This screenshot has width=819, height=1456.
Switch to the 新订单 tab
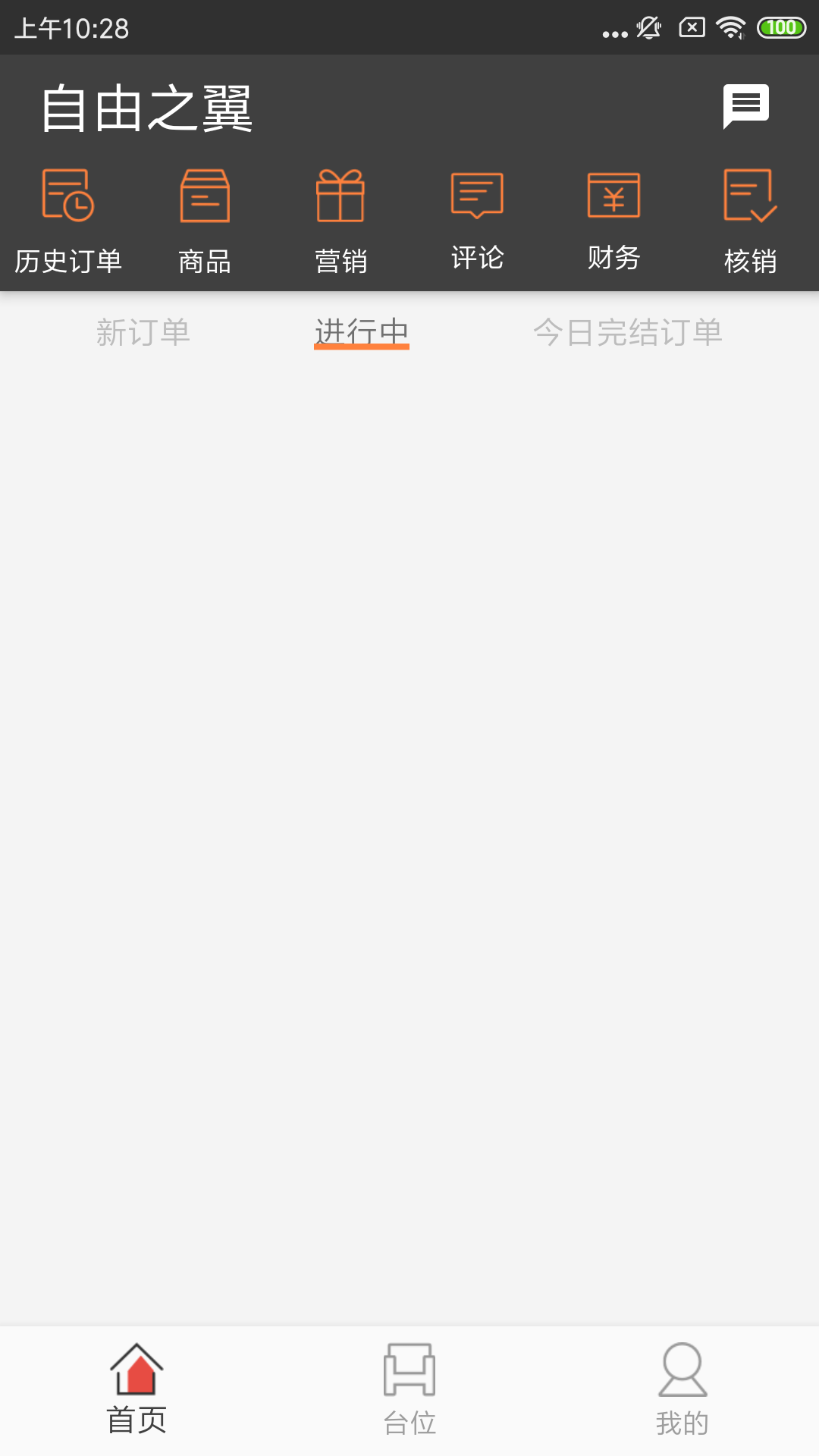143,332
